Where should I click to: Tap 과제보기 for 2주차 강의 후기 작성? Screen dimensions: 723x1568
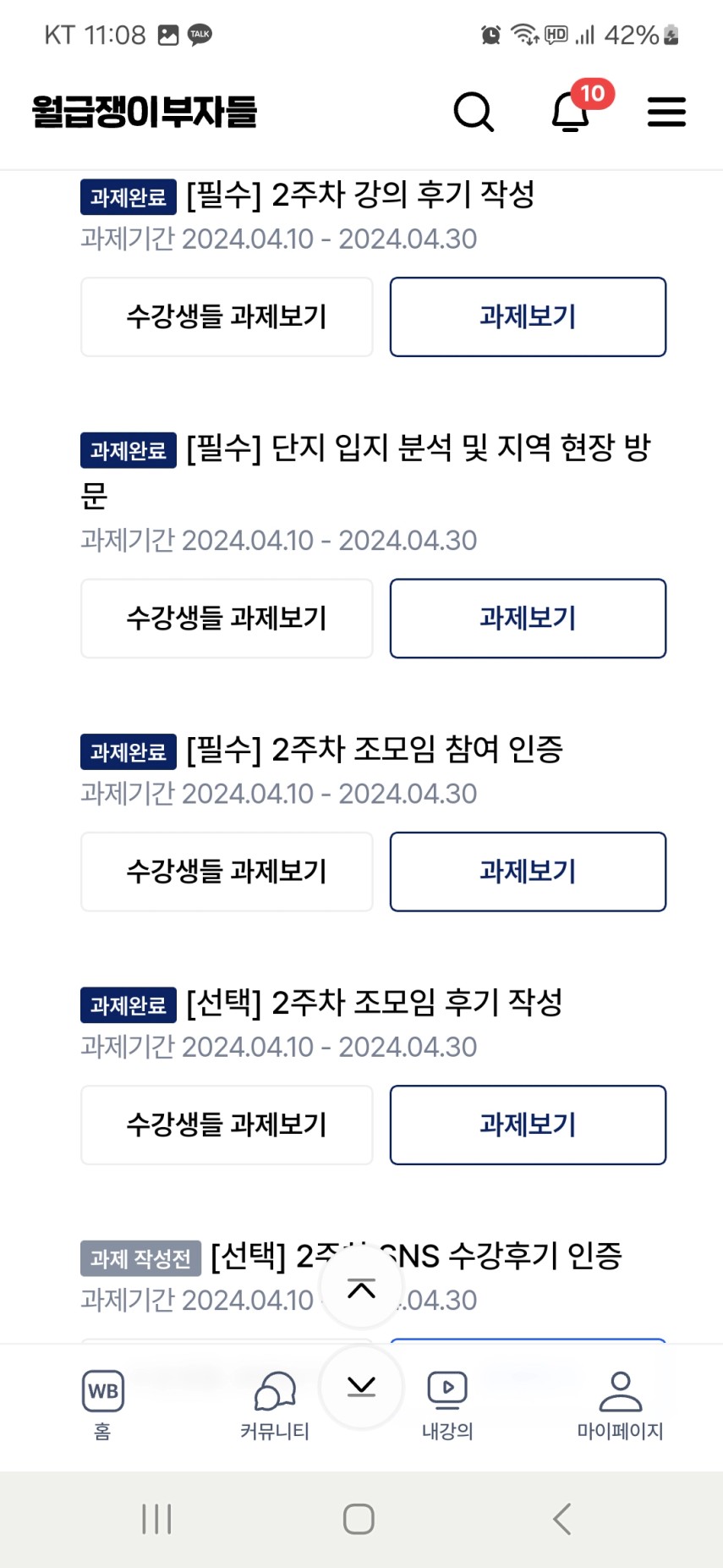(528, 316)
